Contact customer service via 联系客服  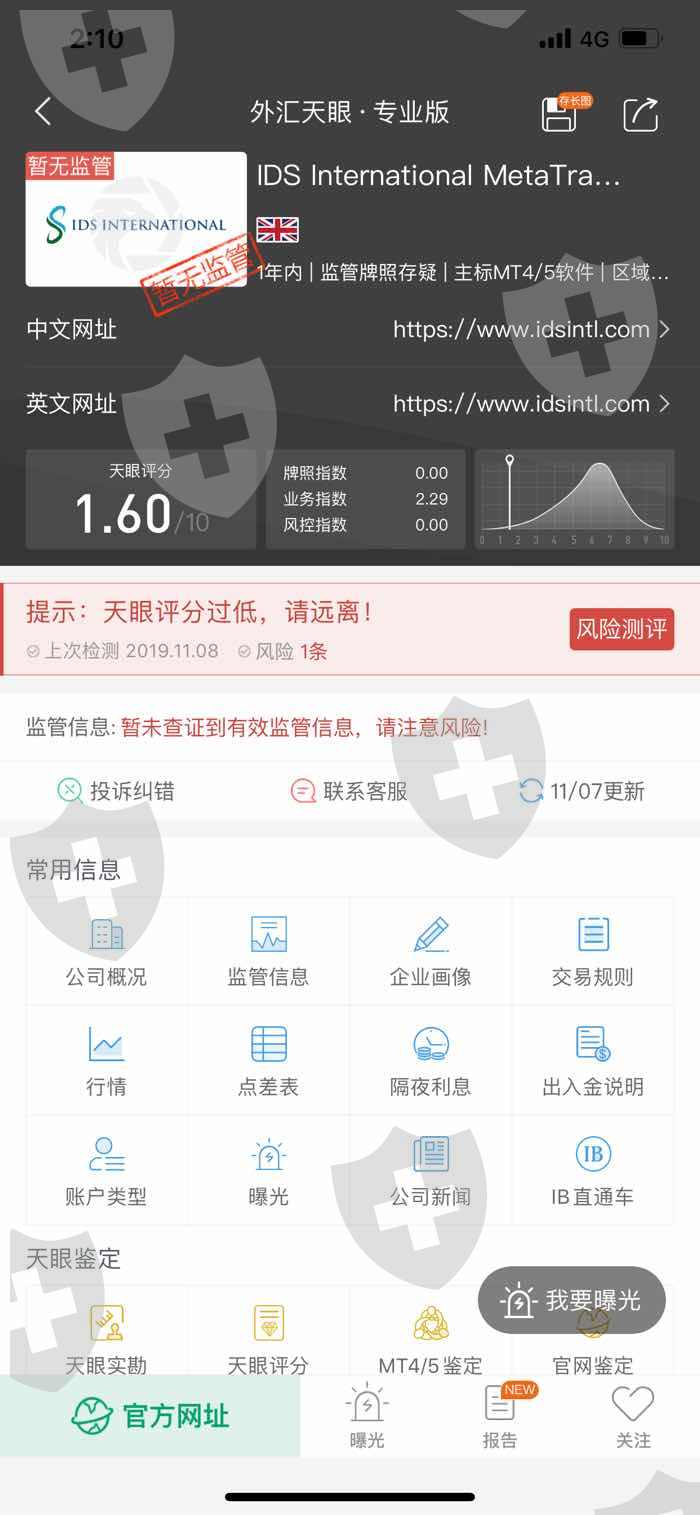pyautogui.click(x=349, y=791)
